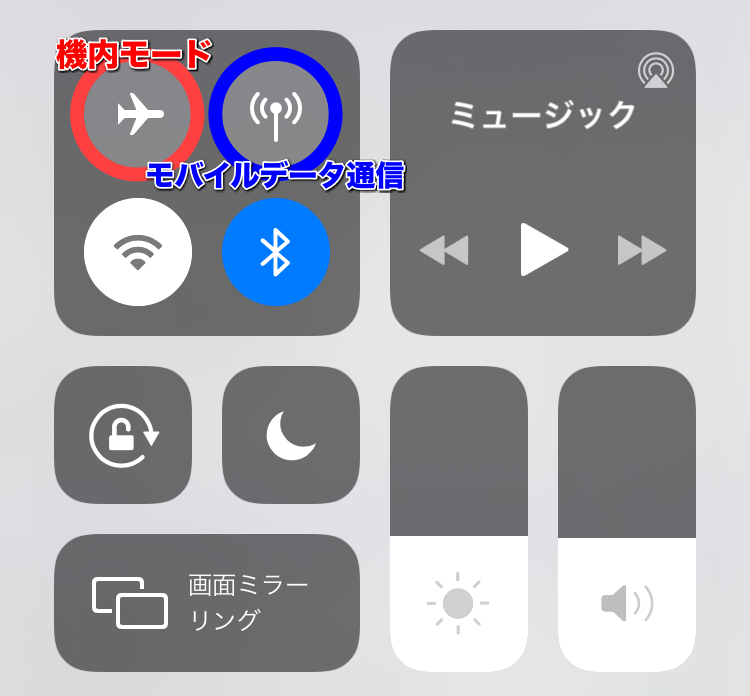Skip to previous track
The image size is (750, 696).
pos(444,249)
